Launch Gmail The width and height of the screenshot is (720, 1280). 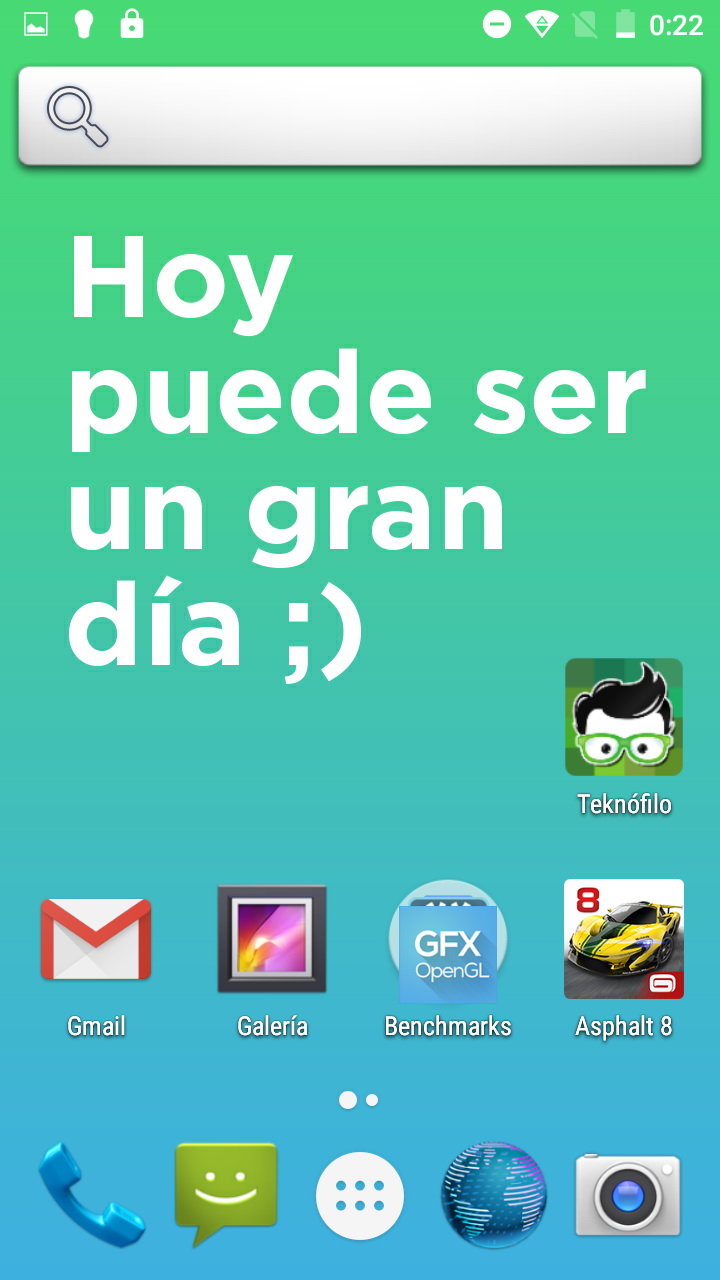coord(96,939)
